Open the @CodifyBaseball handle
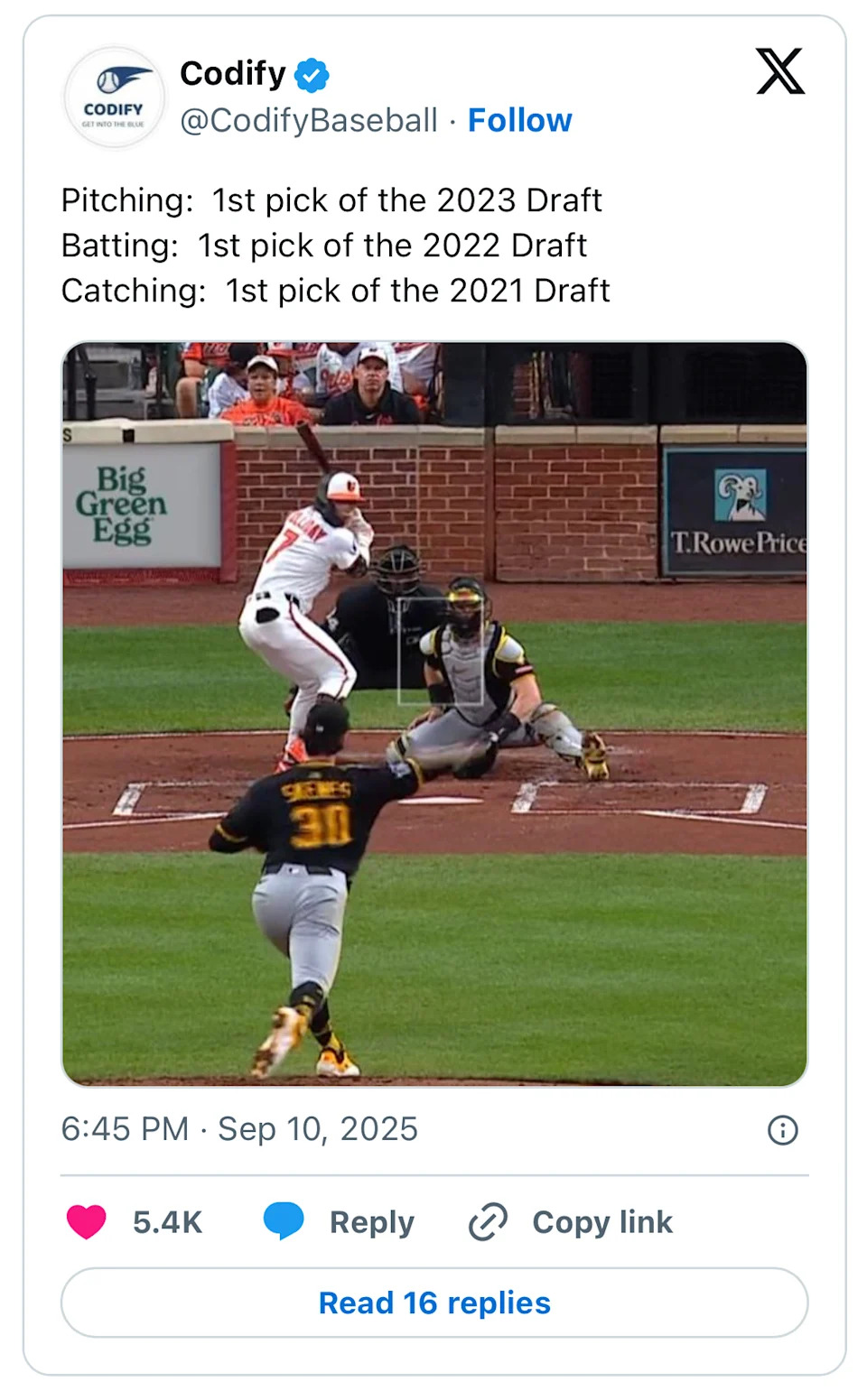 click(309, 120)
